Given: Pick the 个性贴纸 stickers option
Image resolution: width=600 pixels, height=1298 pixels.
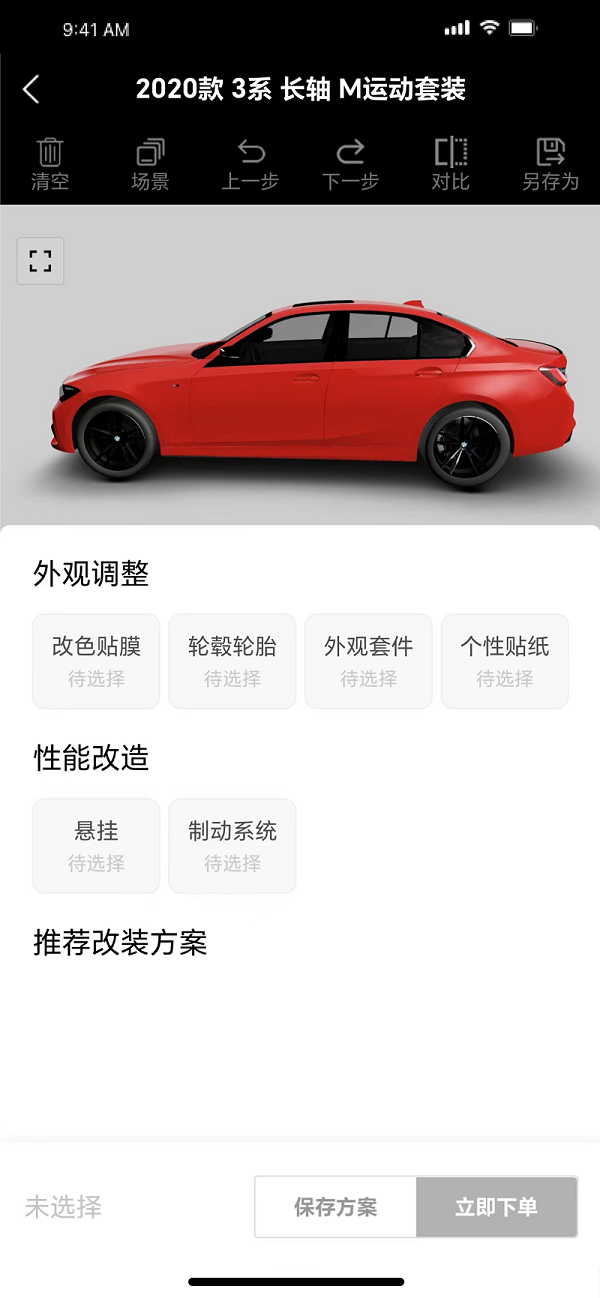Looking at the screenshot, I should point(504,661).
